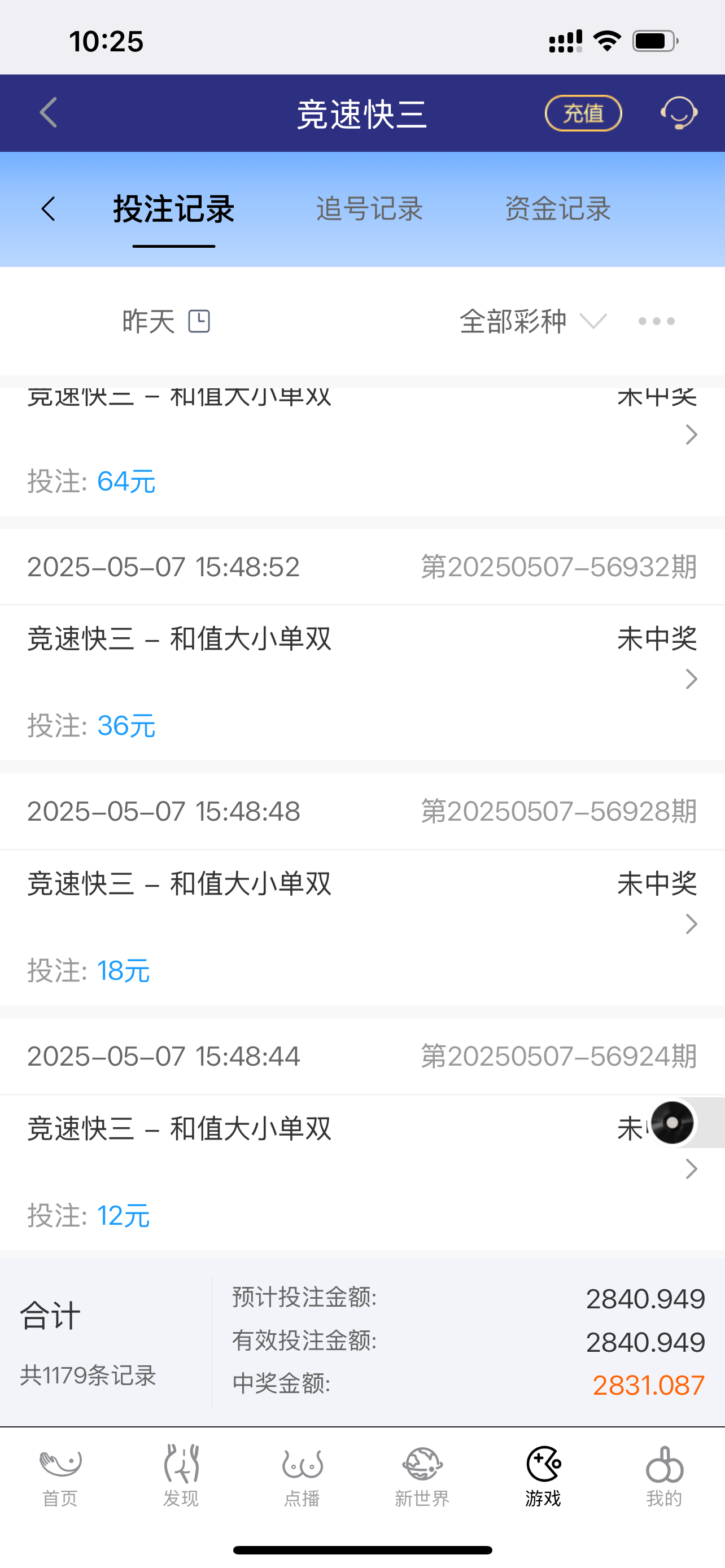The width and height of the screenshot is (725, 1568).
Task: Open 新世界 tab
Action: (422, 1475)
